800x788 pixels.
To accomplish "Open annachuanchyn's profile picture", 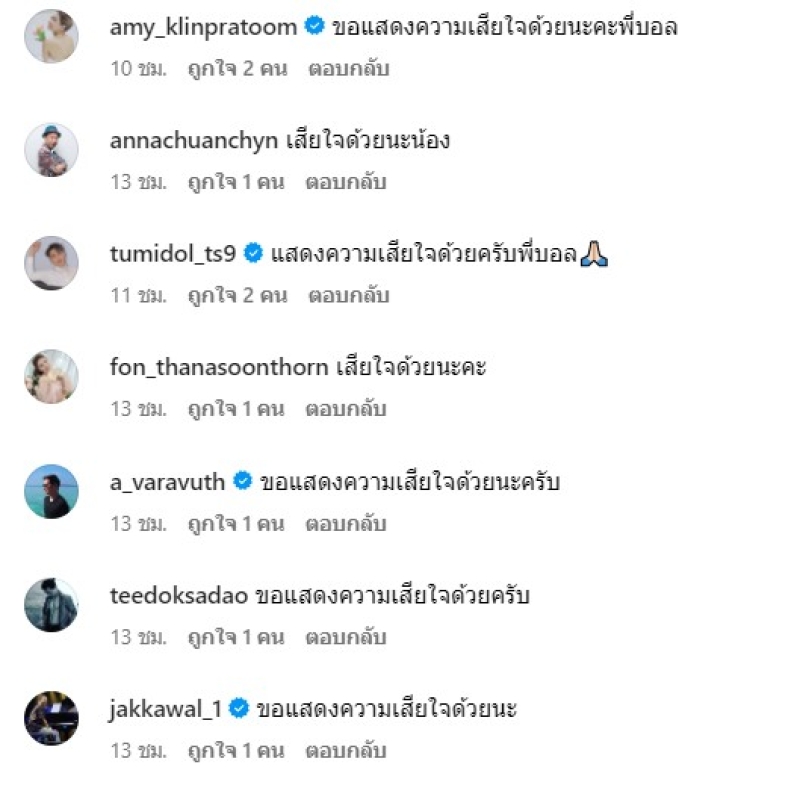I will click(51, 150).
